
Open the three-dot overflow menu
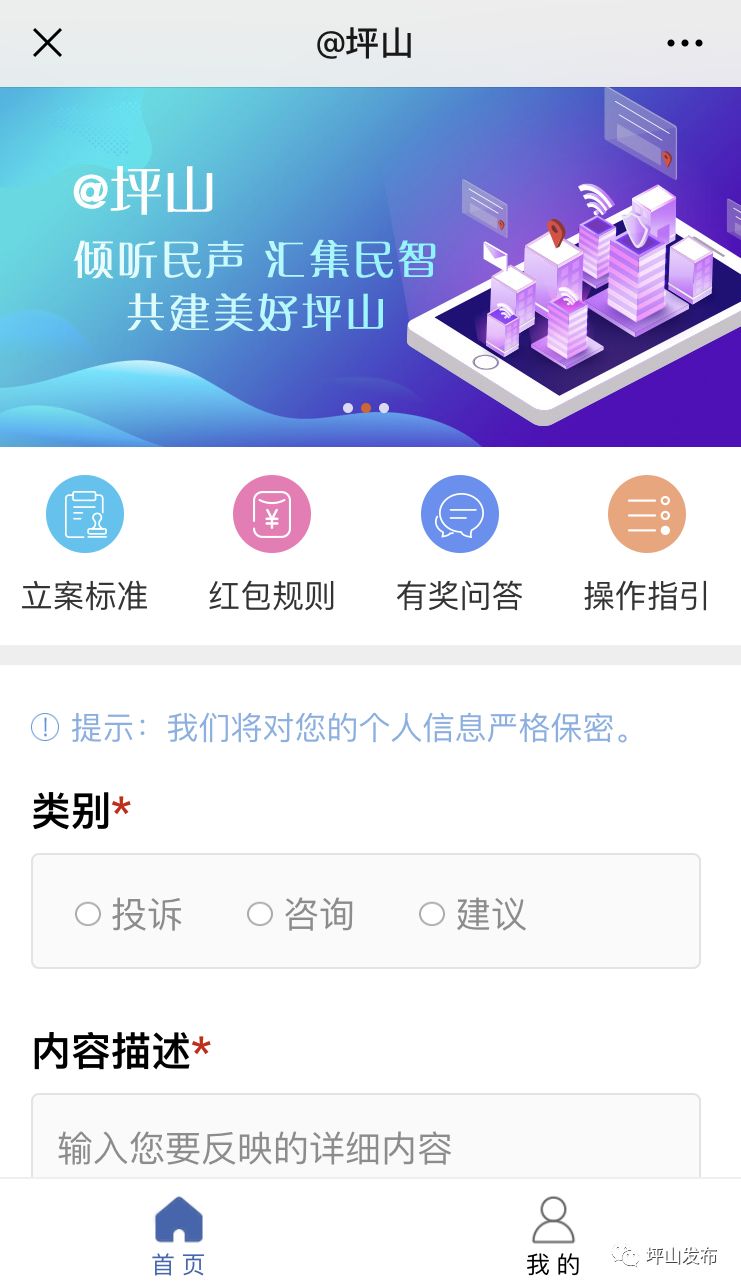[684, 43]
